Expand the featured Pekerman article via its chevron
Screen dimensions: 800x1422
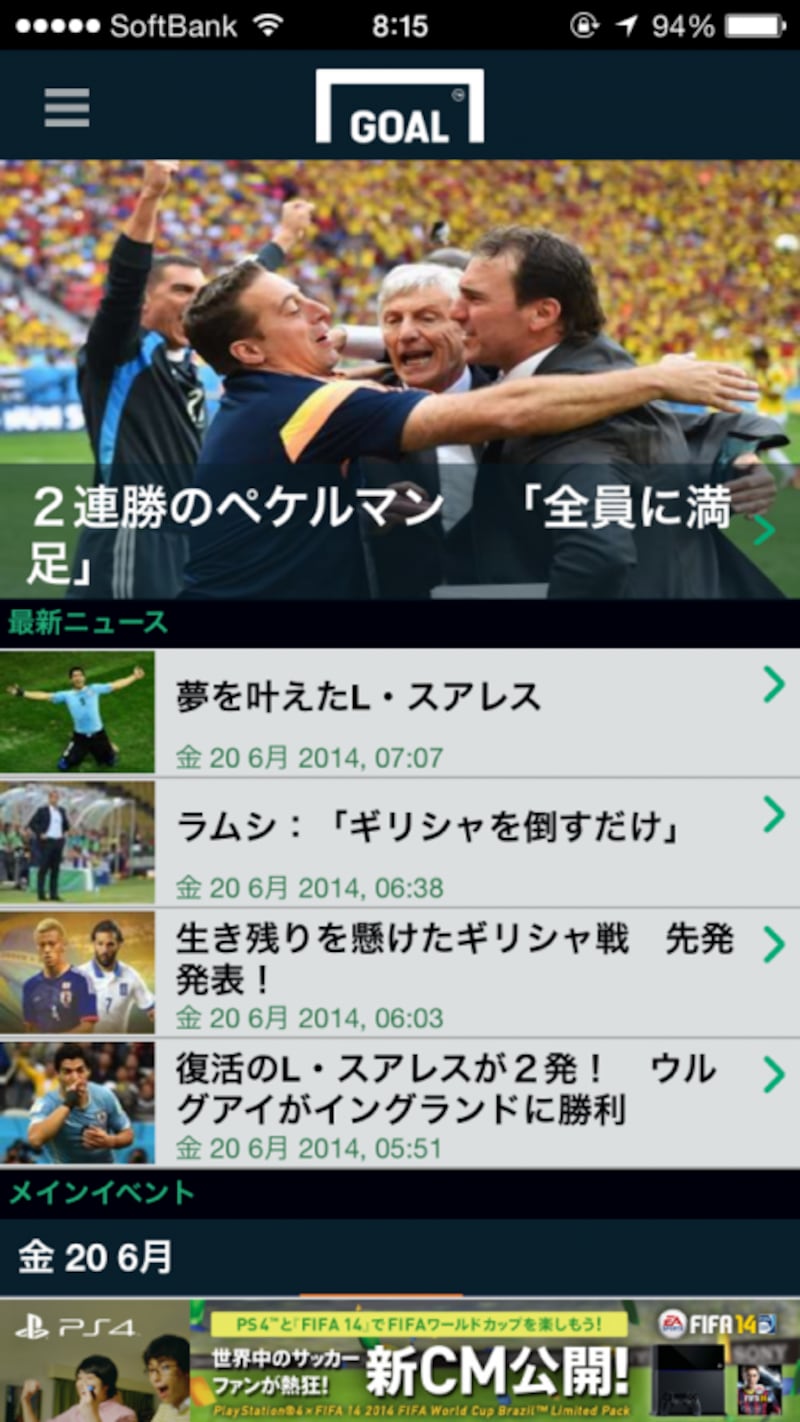(766, 528)
